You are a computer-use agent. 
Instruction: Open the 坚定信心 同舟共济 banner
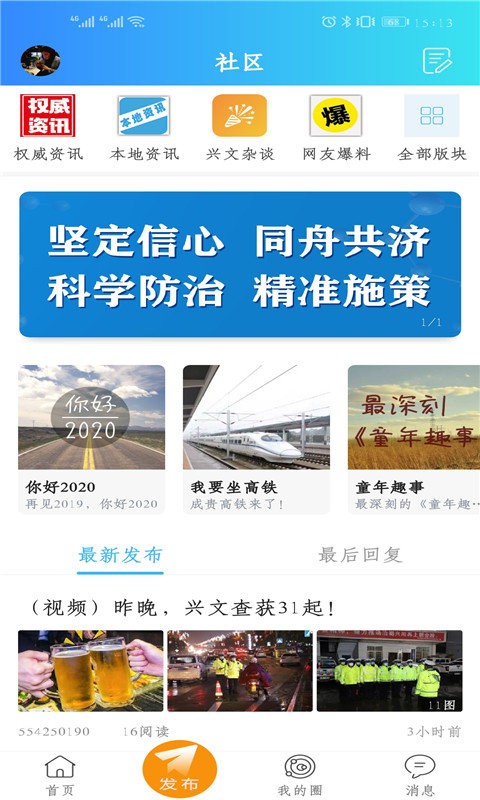tap(240, 264)
